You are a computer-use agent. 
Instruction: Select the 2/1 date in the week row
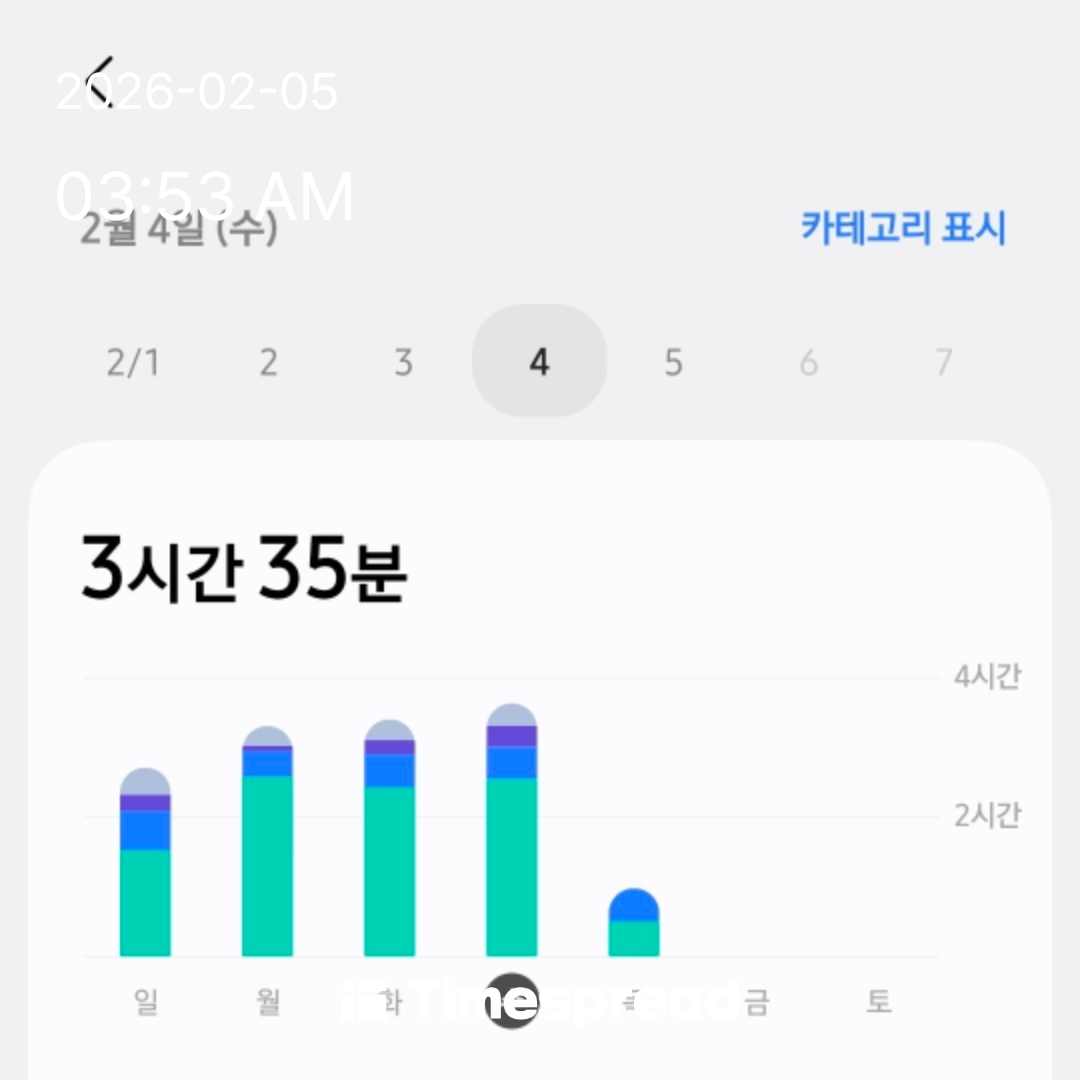[133, 362]
